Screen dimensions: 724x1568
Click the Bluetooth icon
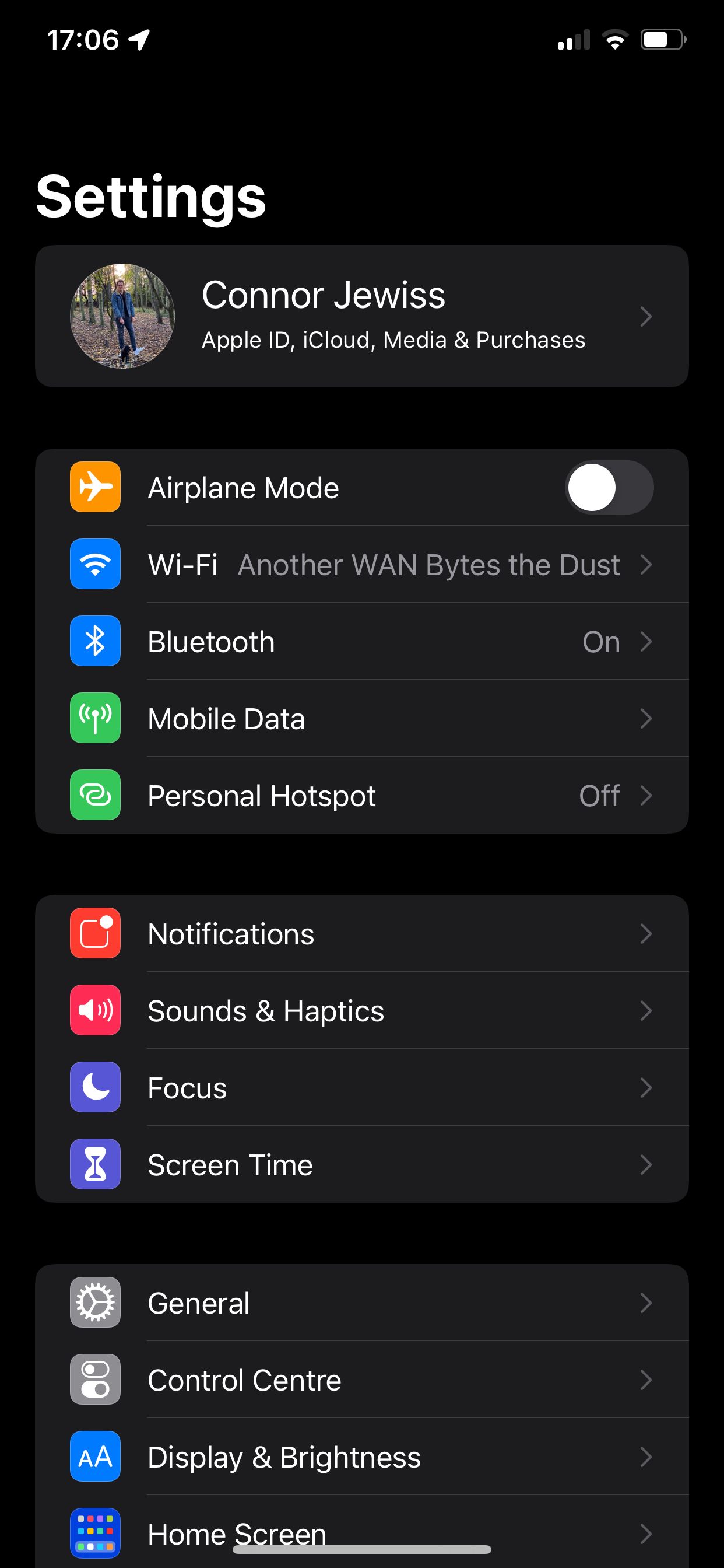(95, 641)
